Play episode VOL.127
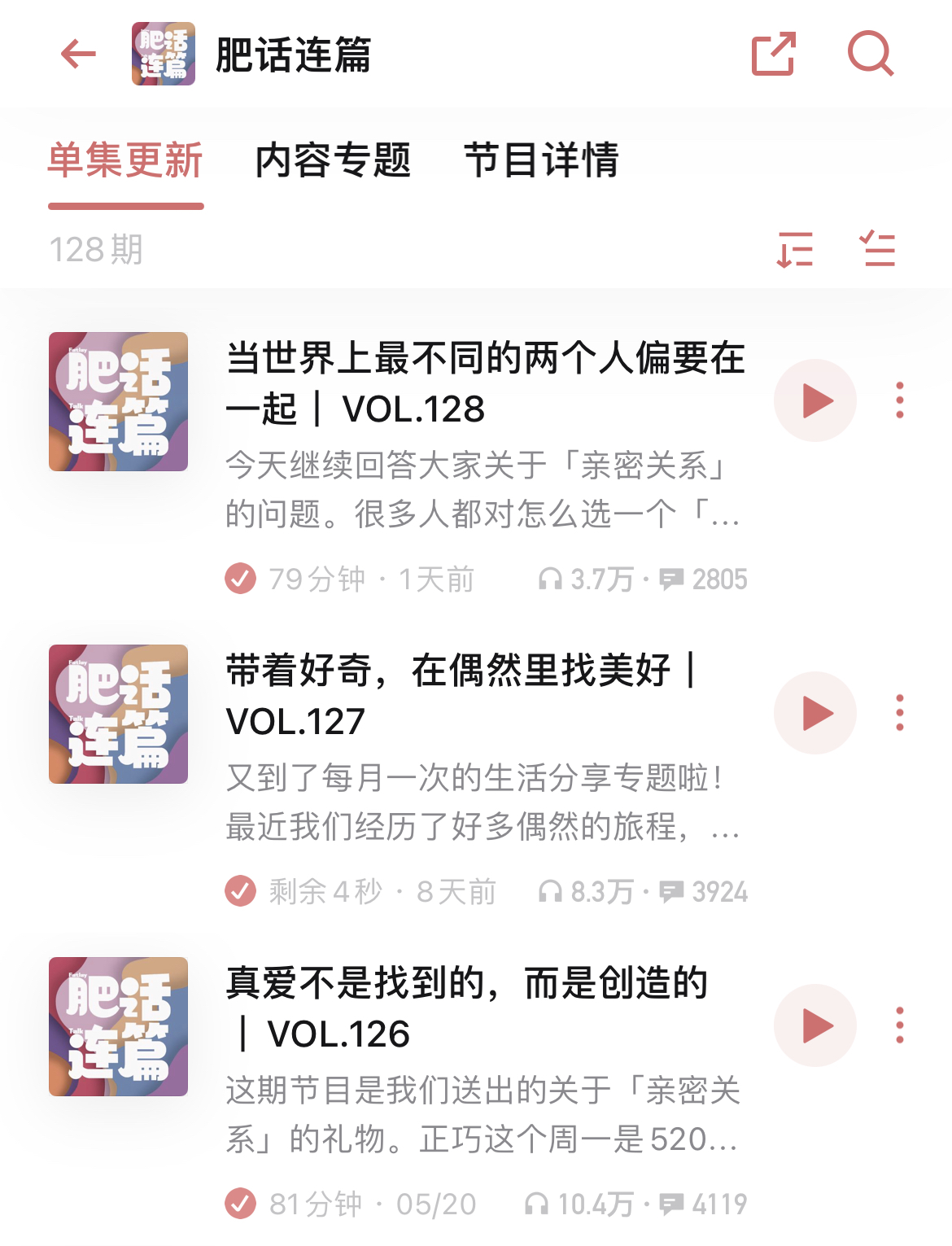 tap(815, 713)
